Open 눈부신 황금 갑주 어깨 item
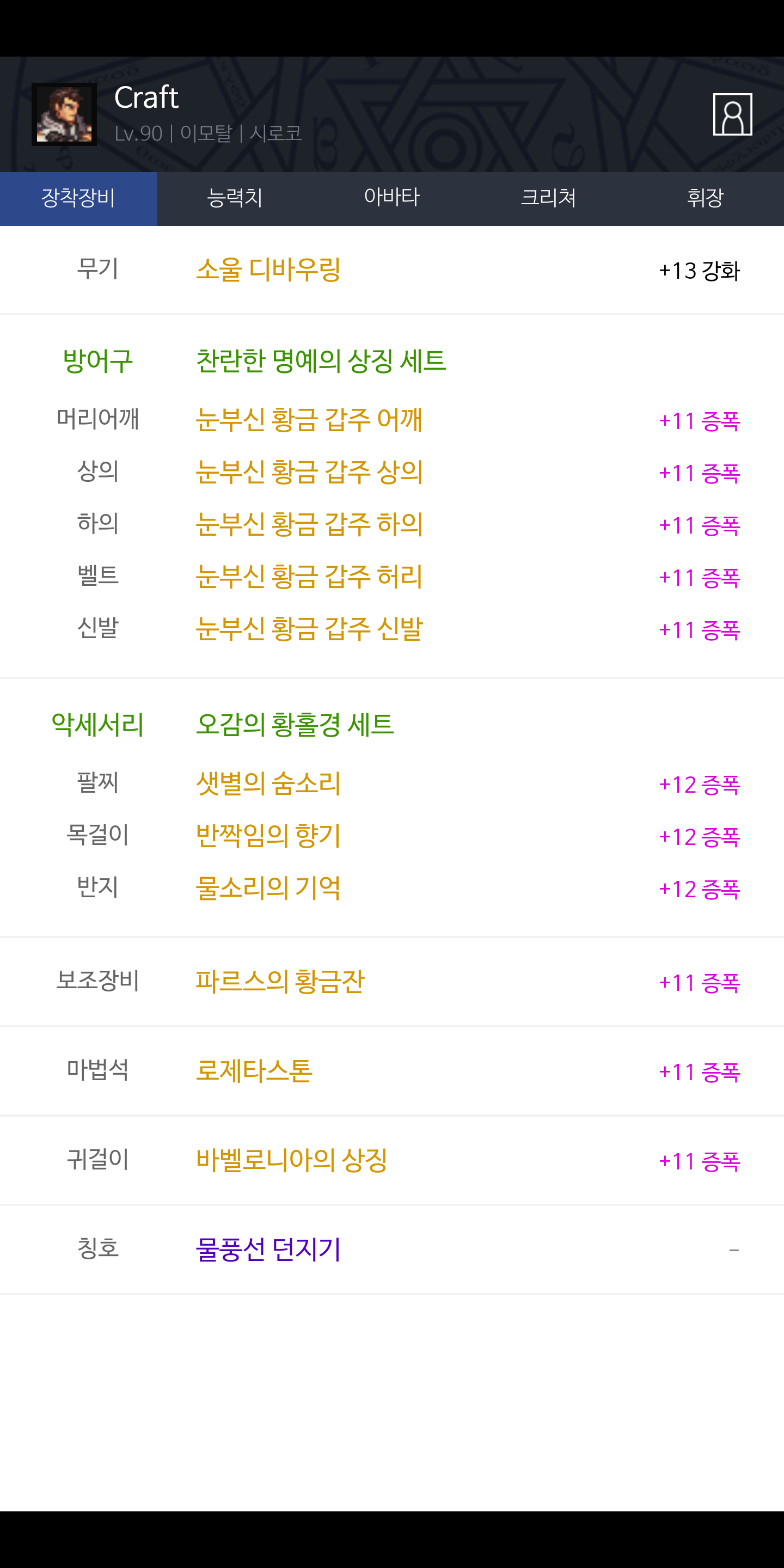 [309, 420]
